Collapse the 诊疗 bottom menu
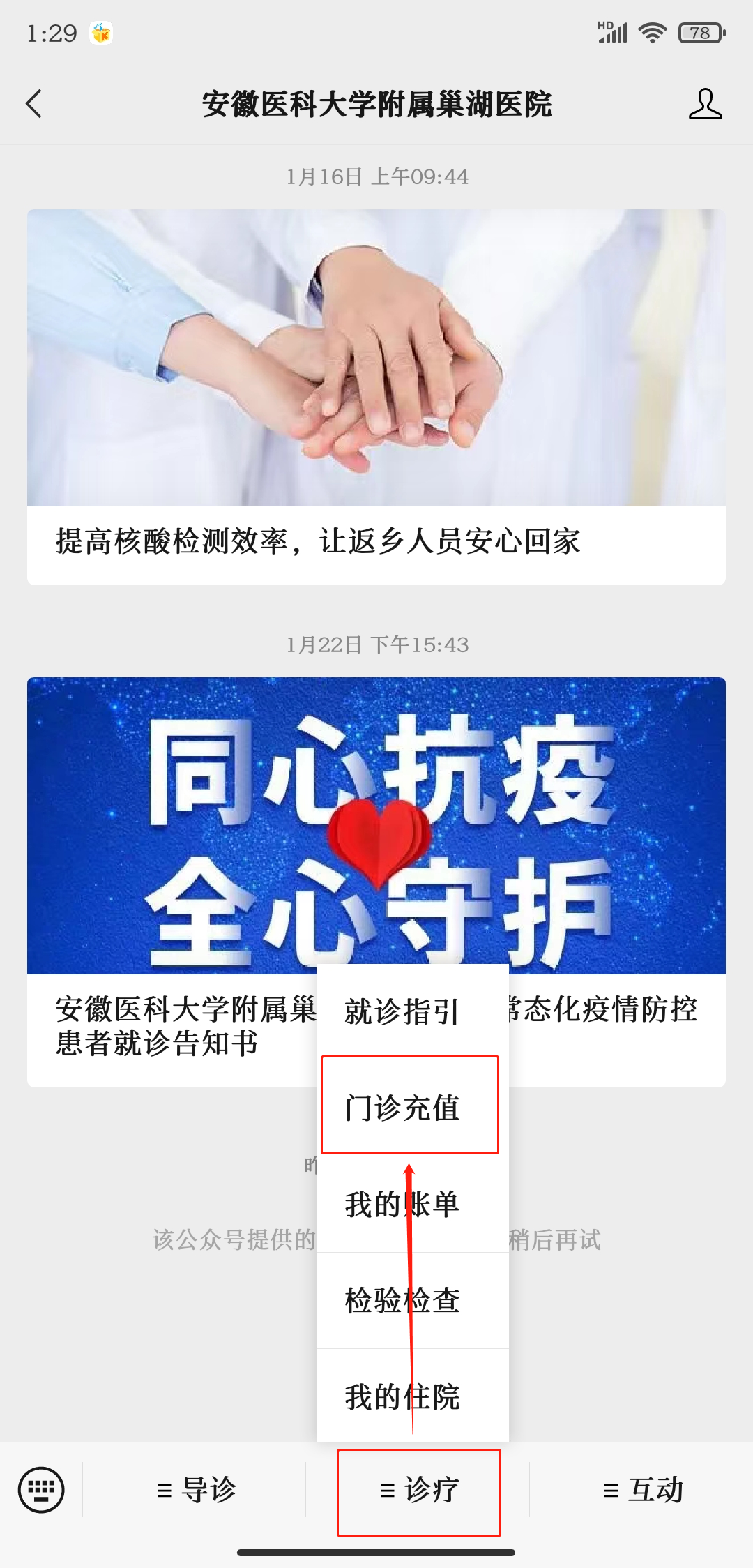Viewport: 753px width, 1568px height. 419,1490
